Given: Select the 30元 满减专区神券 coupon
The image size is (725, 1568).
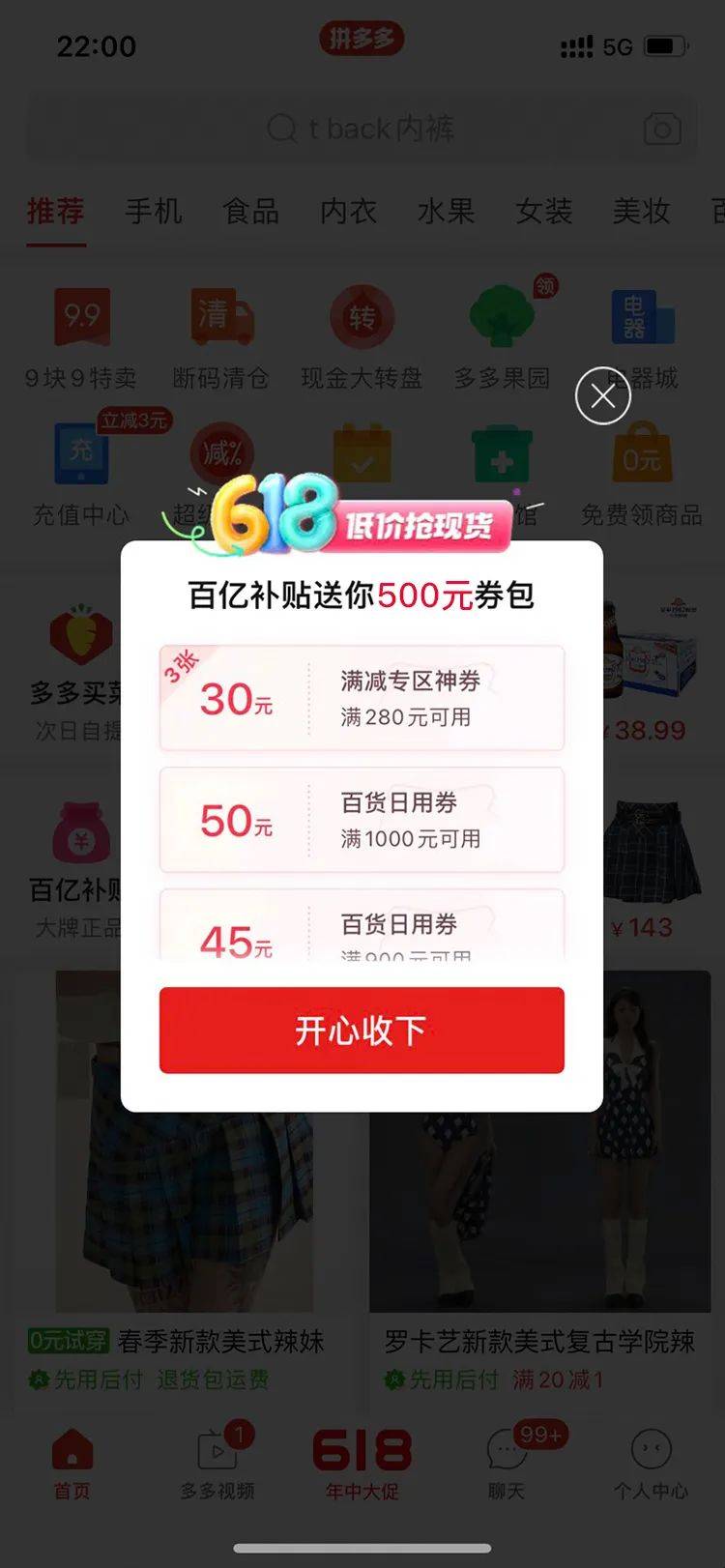Looking at the screenshot, I should [361, 699].
